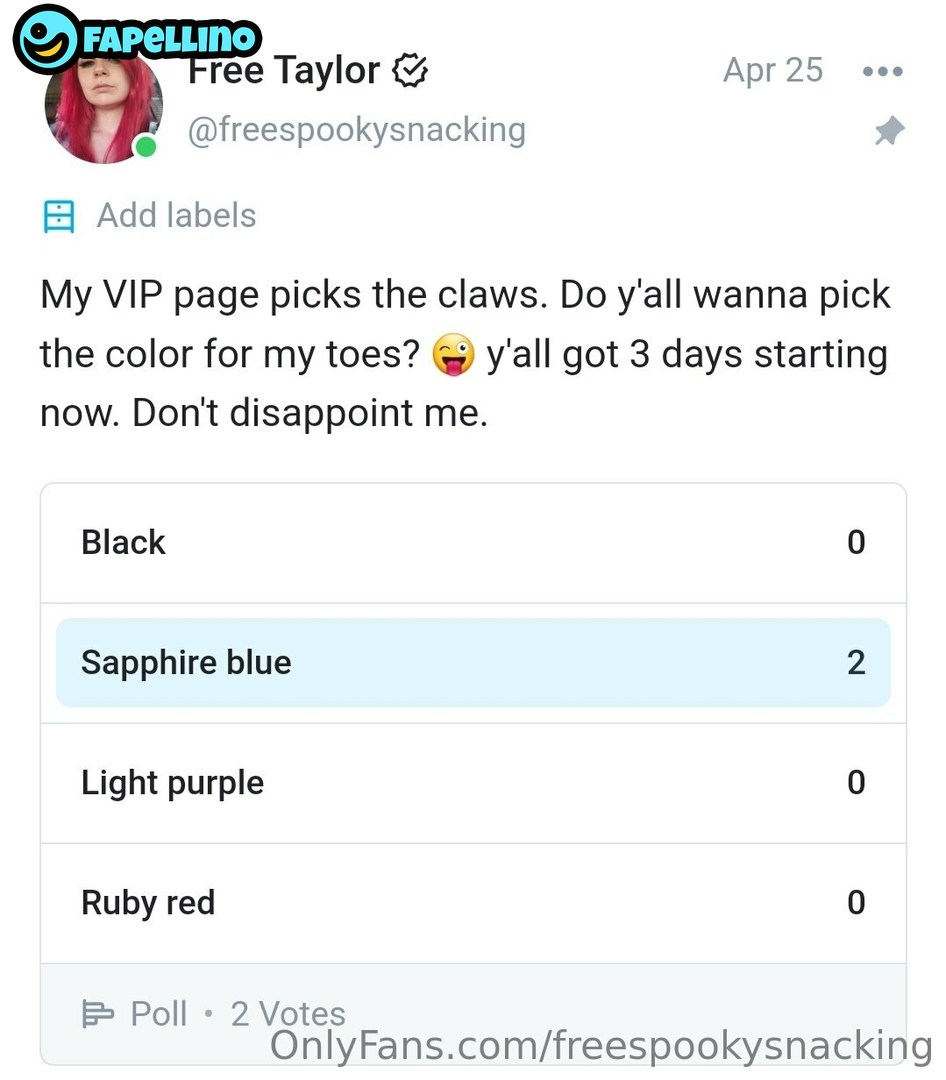Screen dimensions: 946x1080
Task: Vote for Black in the poll
Action: 472,543
